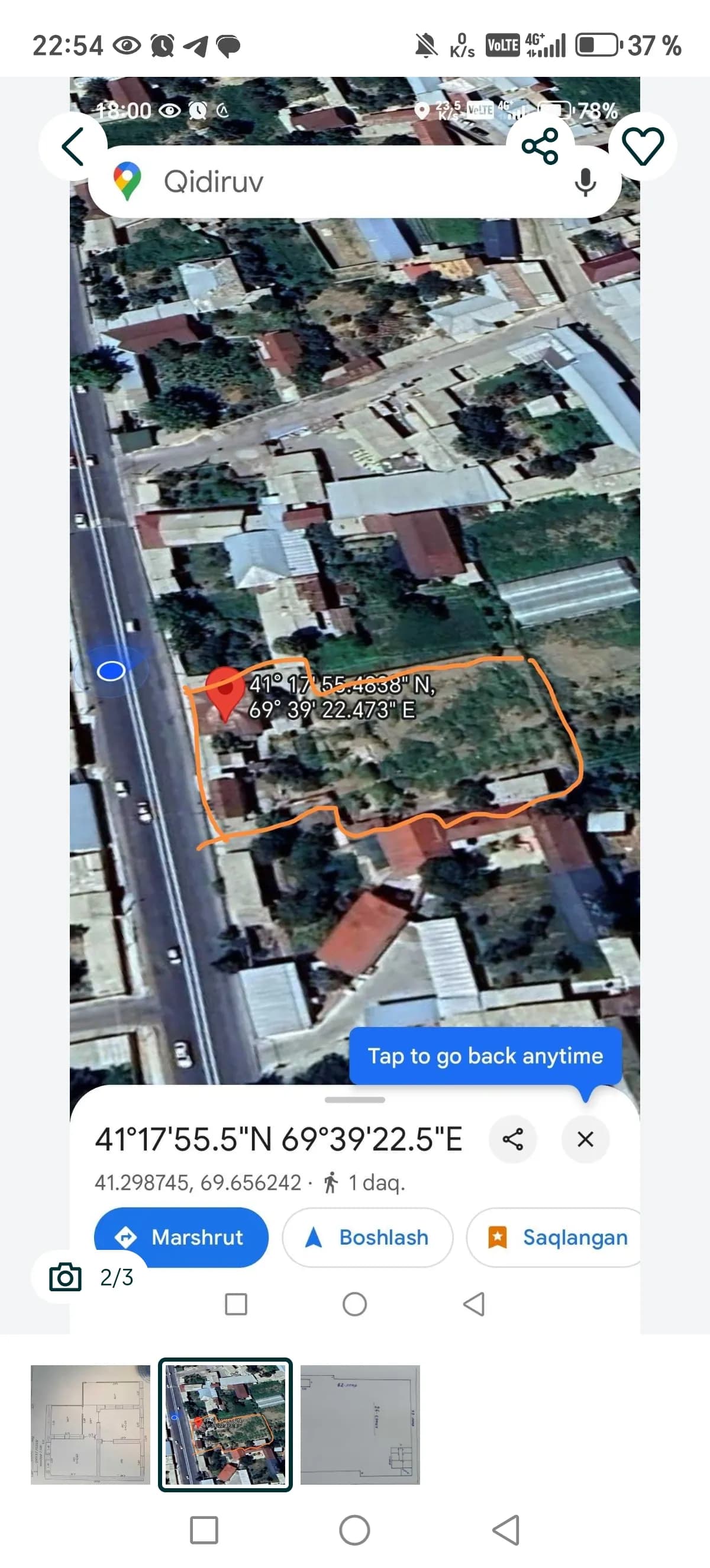Tap the system home button
Image resolution: width=710 pixels, height=1568 pixels.
pyautogui.click(x=354, y=1530)
